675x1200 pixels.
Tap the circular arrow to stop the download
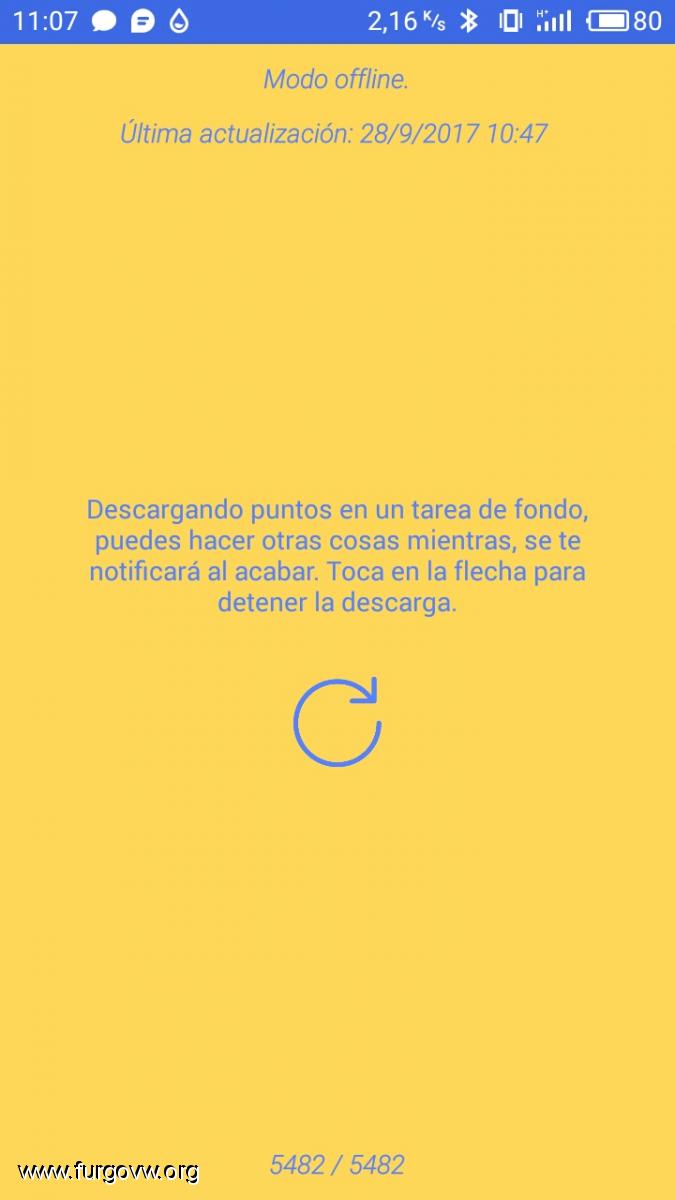point(337,722)
